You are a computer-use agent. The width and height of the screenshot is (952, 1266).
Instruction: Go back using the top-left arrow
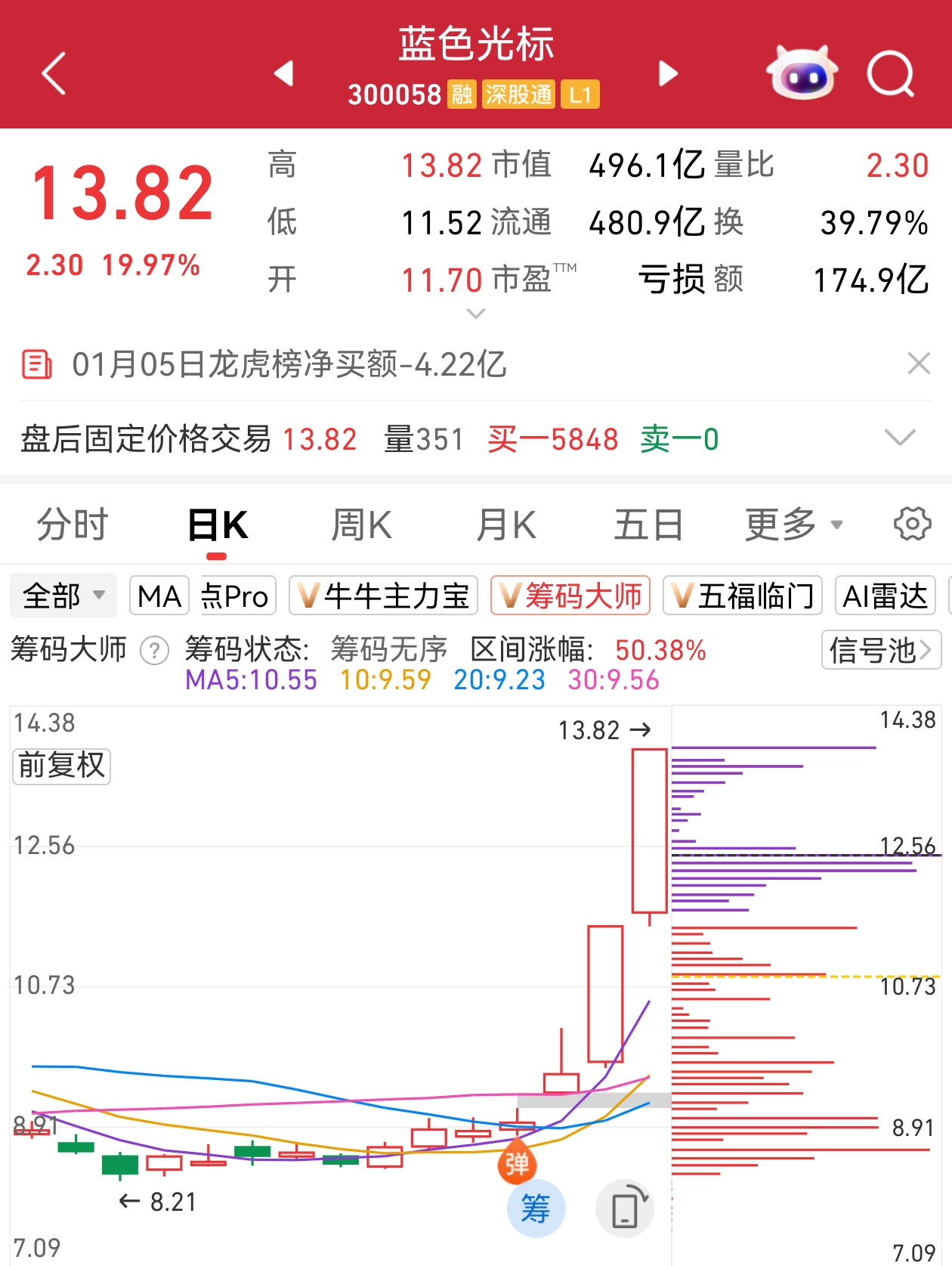(54, 73)
